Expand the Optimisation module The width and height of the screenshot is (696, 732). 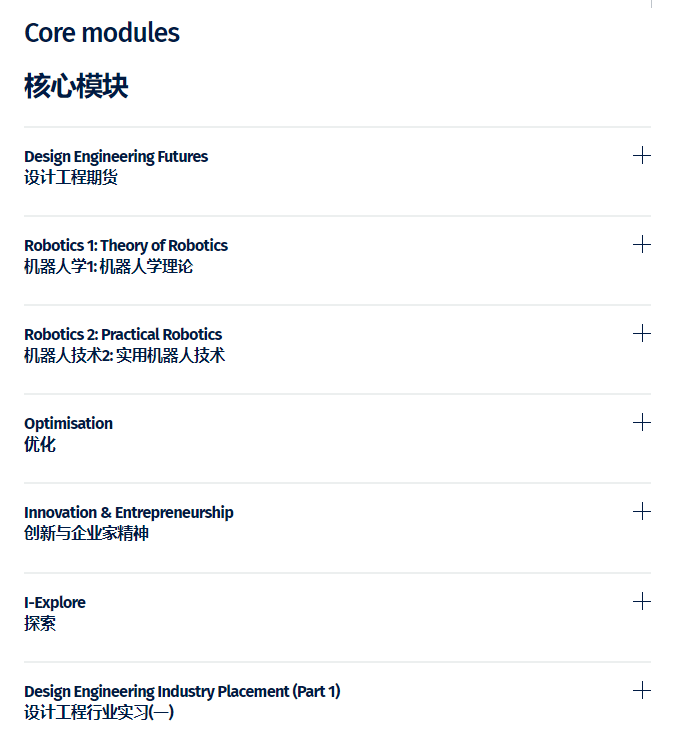(642, 423)
